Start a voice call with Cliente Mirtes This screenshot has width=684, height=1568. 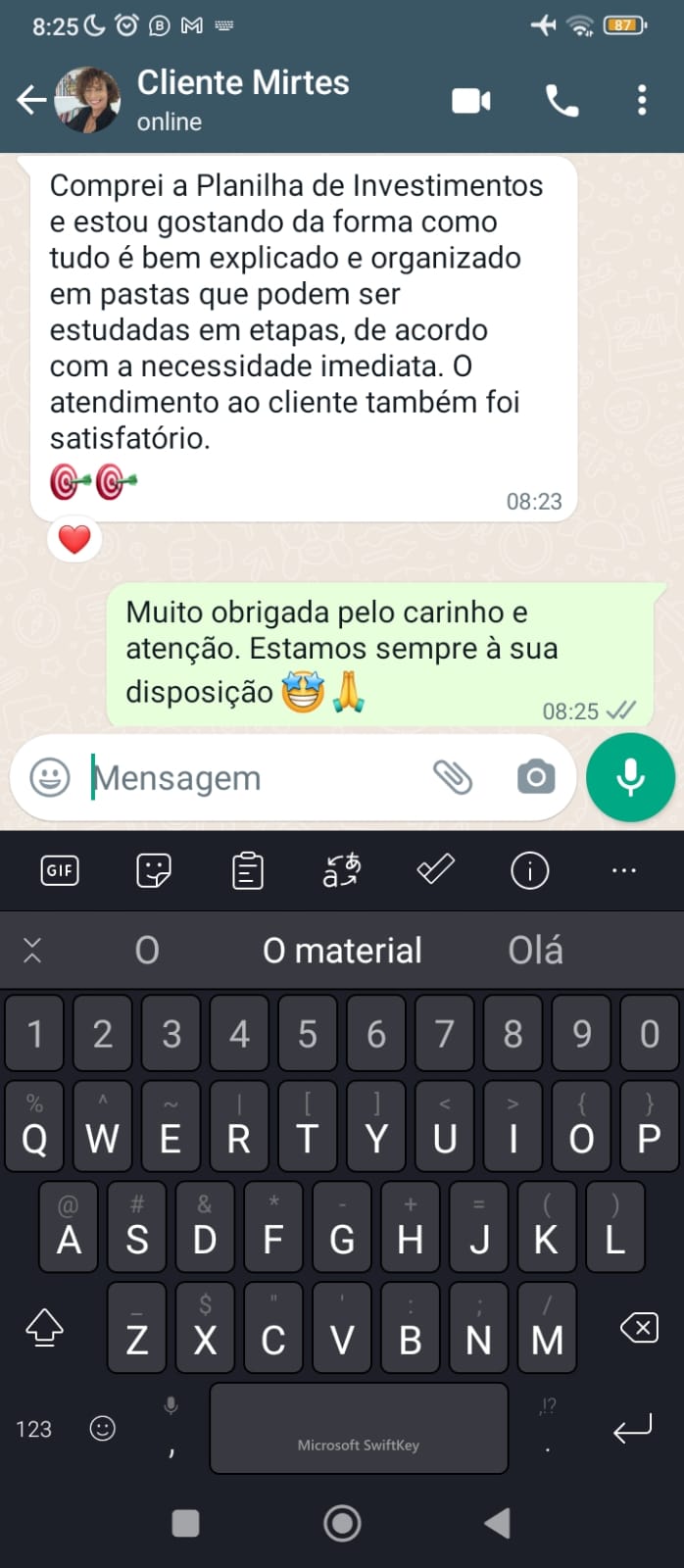[562, 100]
